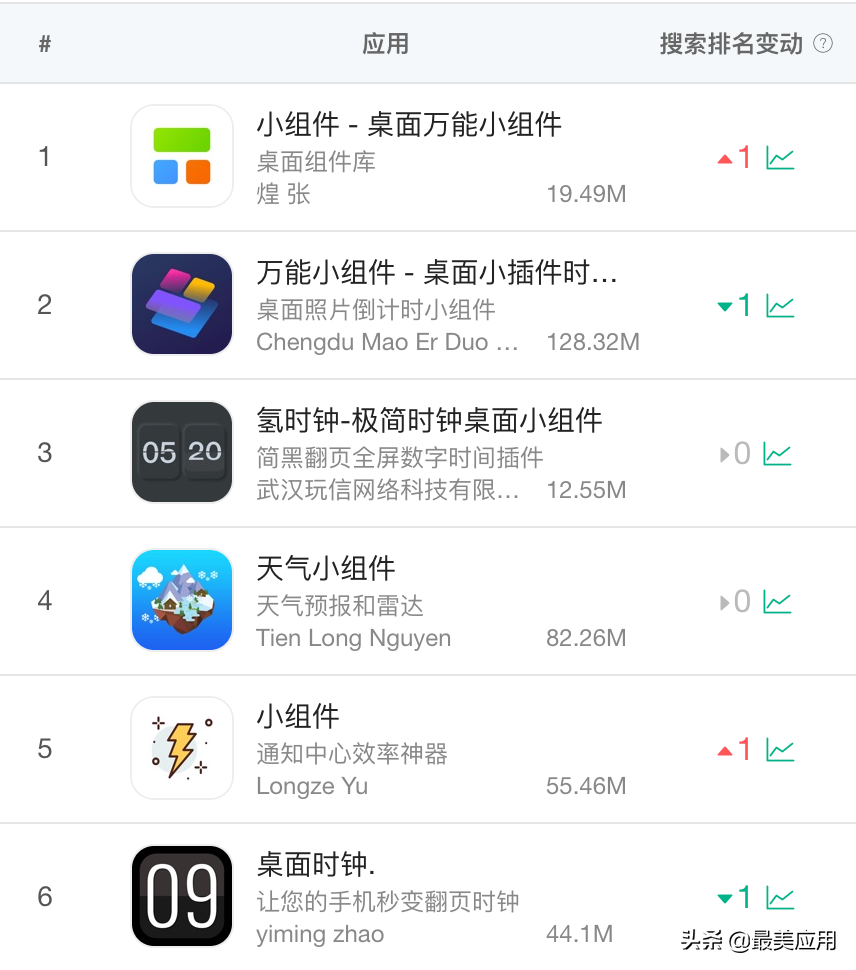View rank trend chart for 天气小组件
The height and width of the screenshot is (970, 856).
click(778, 602)
